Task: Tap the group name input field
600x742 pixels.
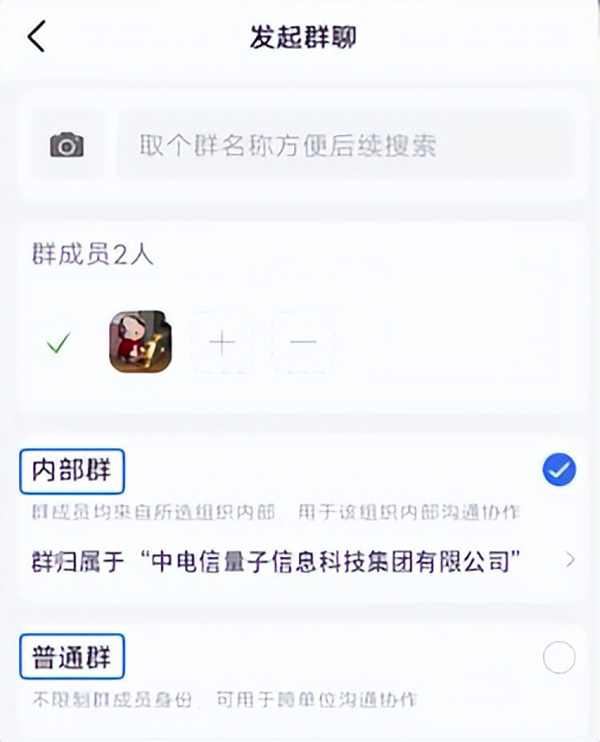Action: 345,146
